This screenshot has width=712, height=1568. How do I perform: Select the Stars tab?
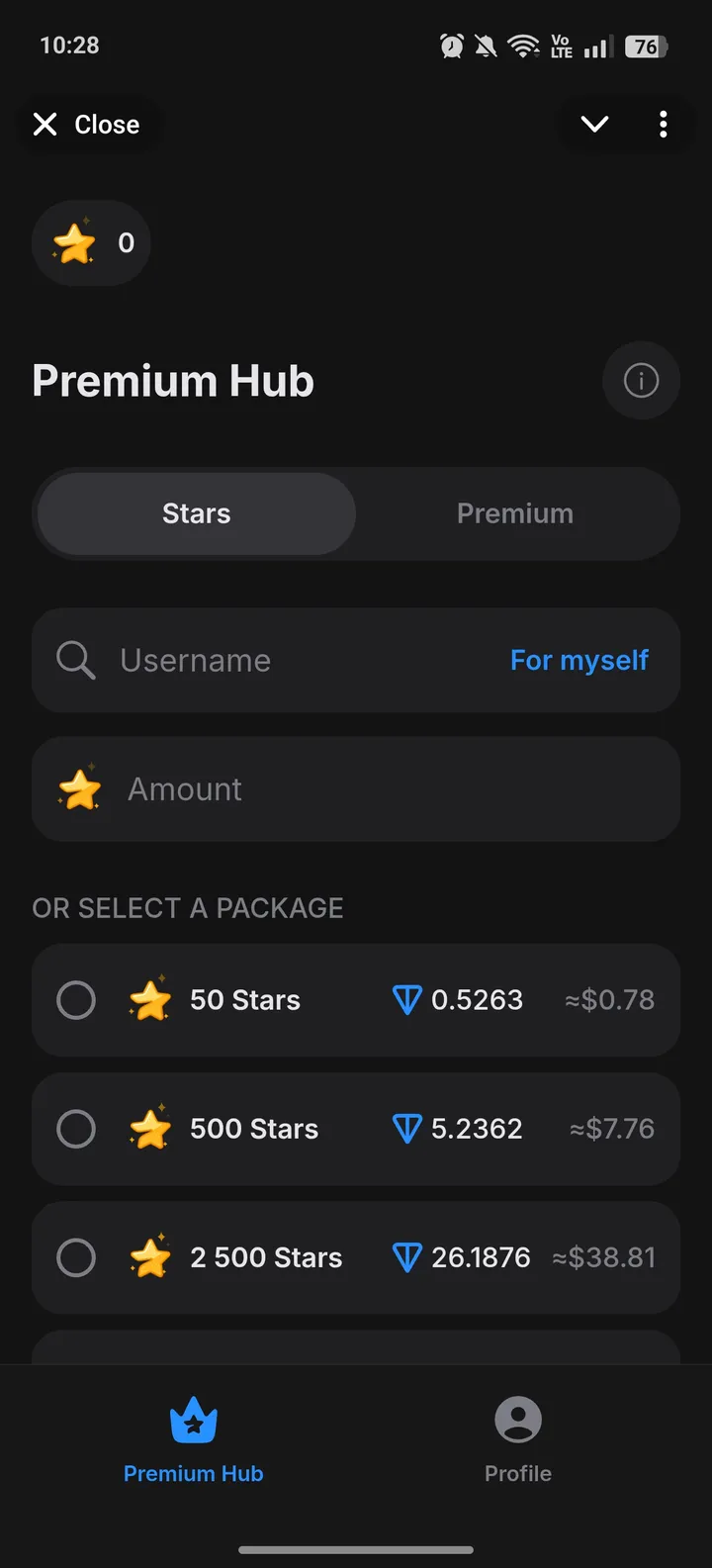[195, 513]
